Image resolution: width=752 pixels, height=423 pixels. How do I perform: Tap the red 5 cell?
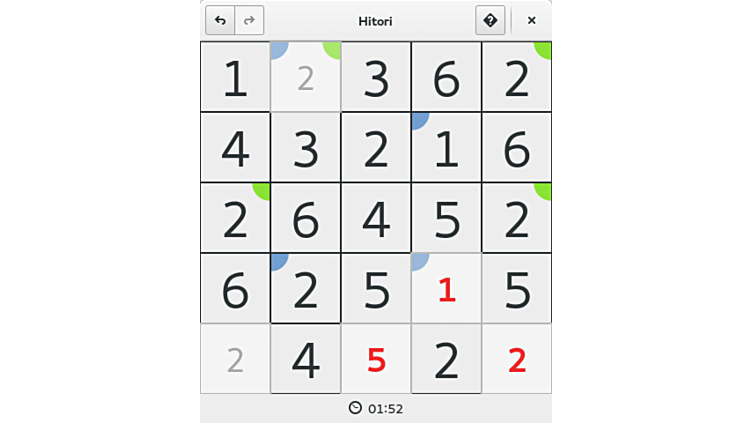tap(376, 359)
